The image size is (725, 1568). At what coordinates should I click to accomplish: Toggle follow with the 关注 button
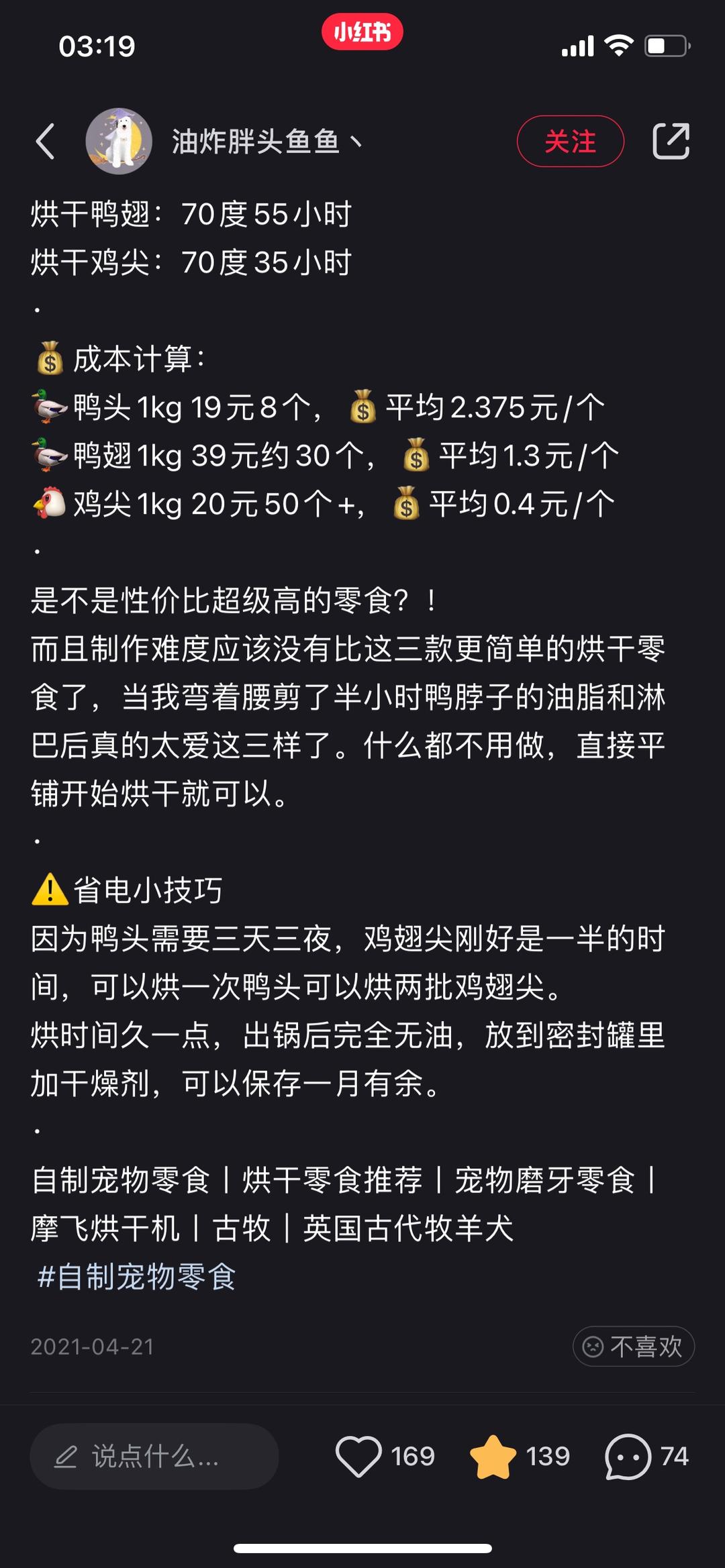point(569,141)
